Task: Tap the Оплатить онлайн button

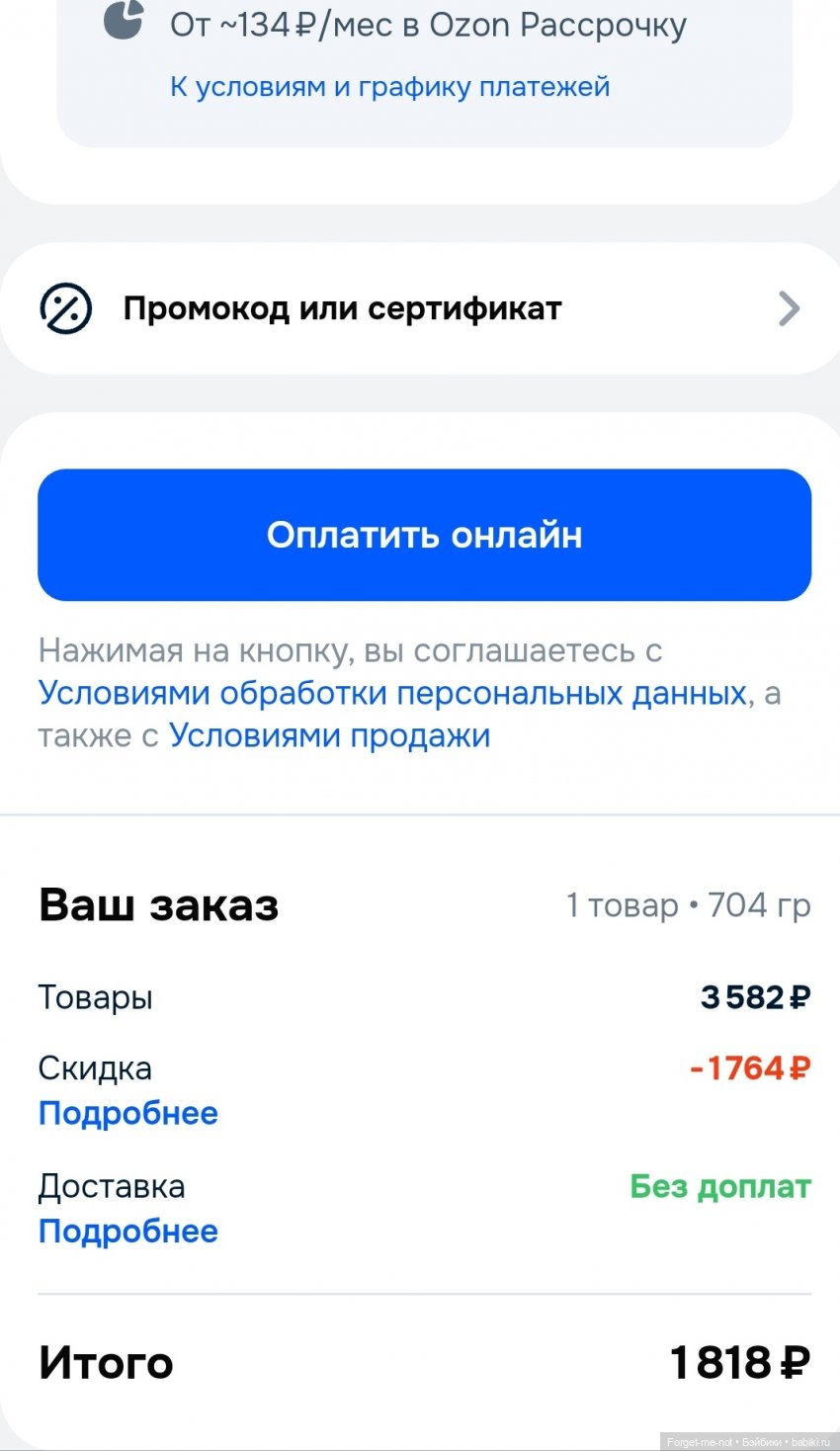Action: click(x=424, y=535)
